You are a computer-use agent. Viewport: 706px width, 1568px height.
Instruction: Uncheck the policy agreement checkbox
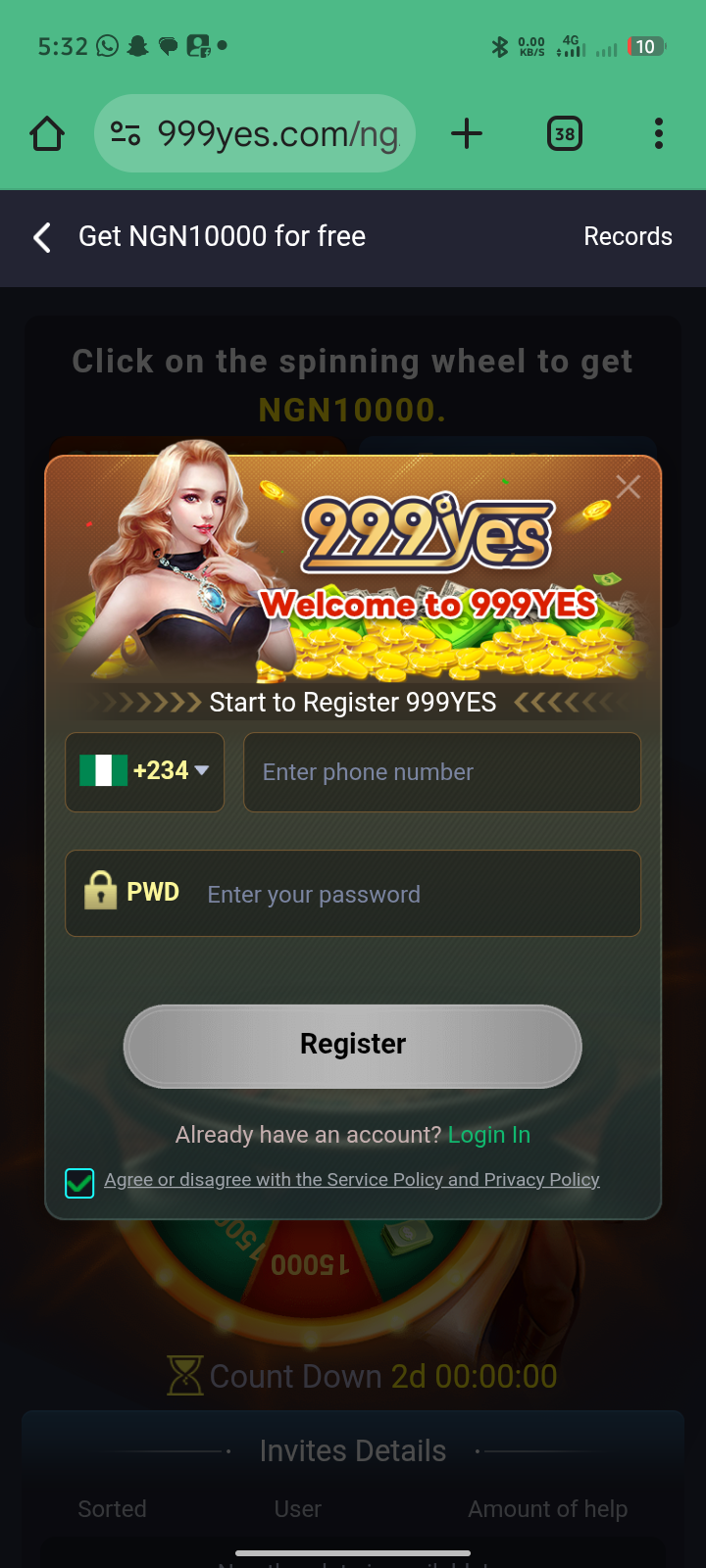(79, 1183)
